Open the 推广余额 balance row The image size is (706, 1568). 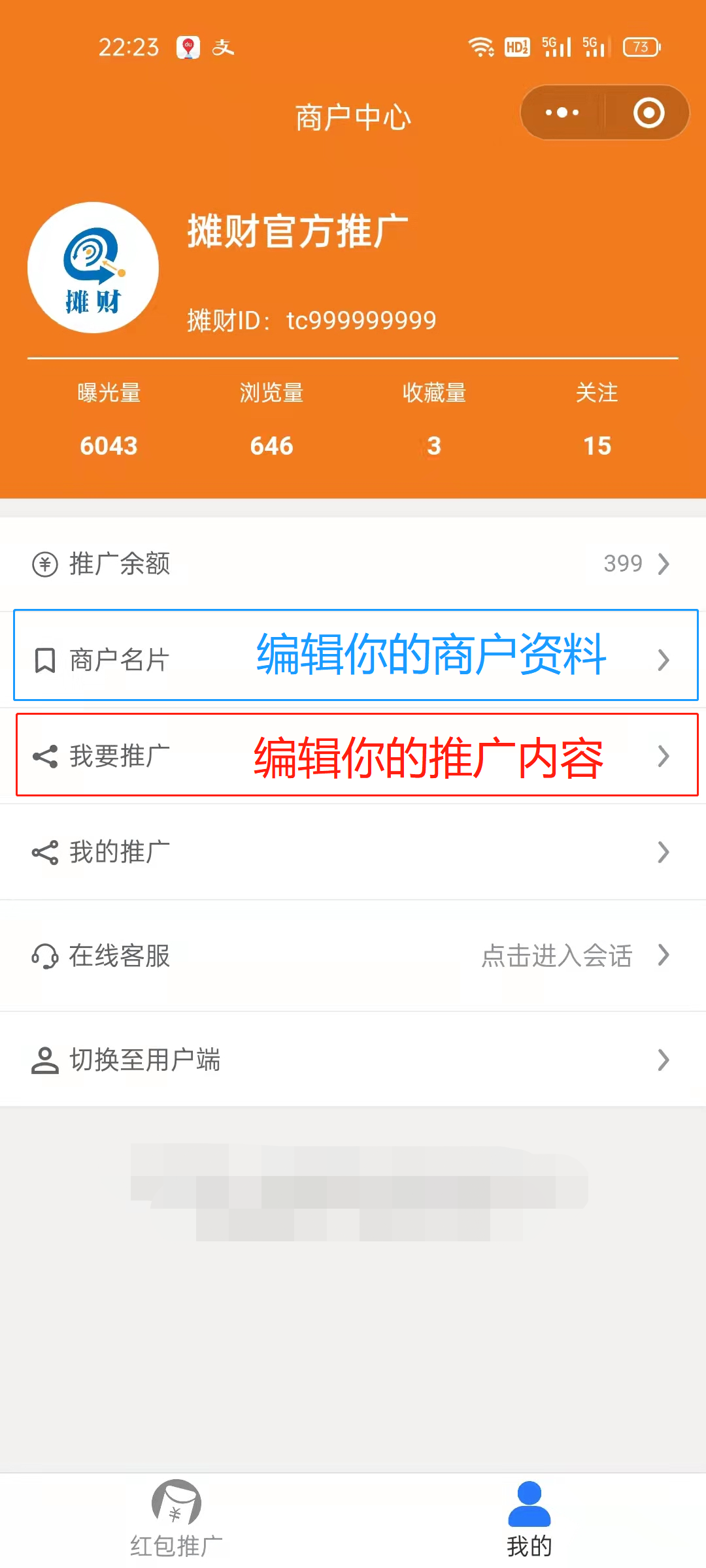(353, 563)
